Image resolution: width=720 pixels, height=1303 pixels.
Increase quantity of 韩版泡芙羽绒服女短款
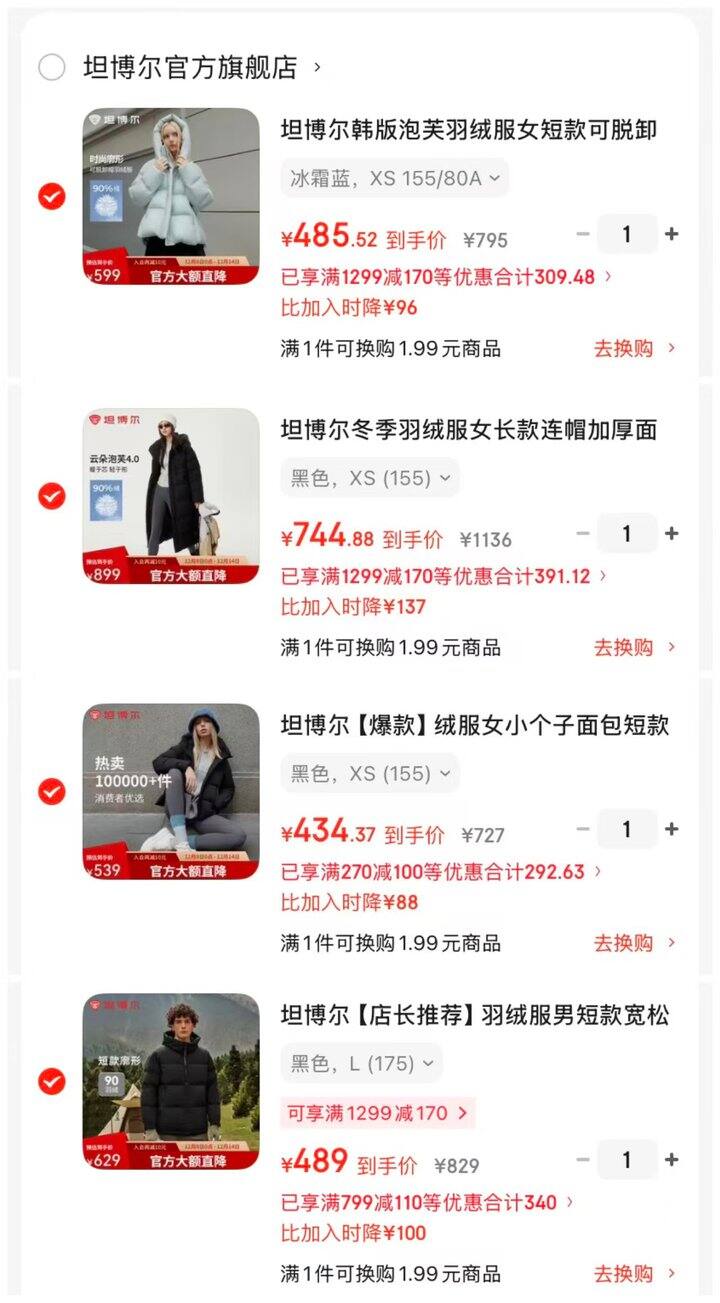671,234
